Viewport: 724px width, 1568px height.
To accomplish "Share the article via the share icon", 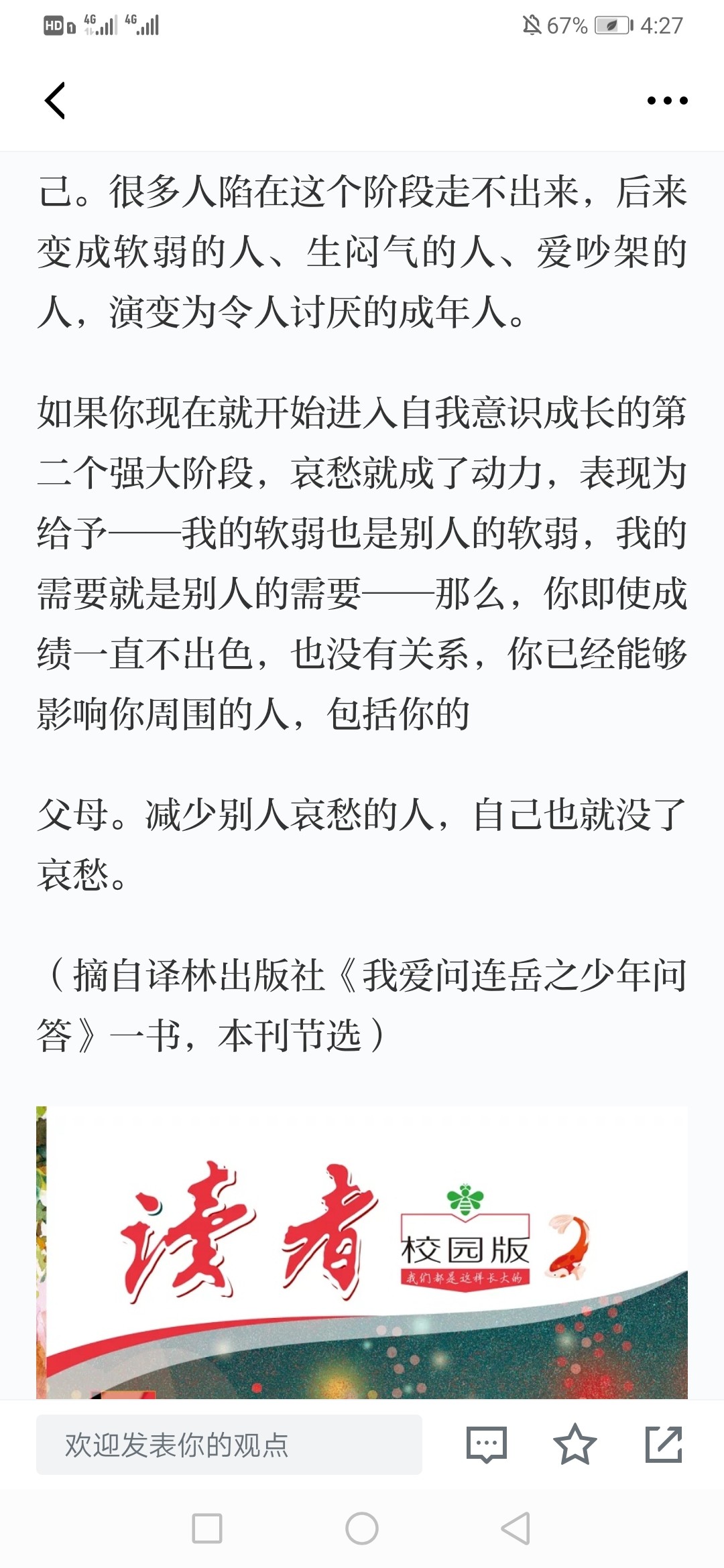I will click(x=664, y=1445).
